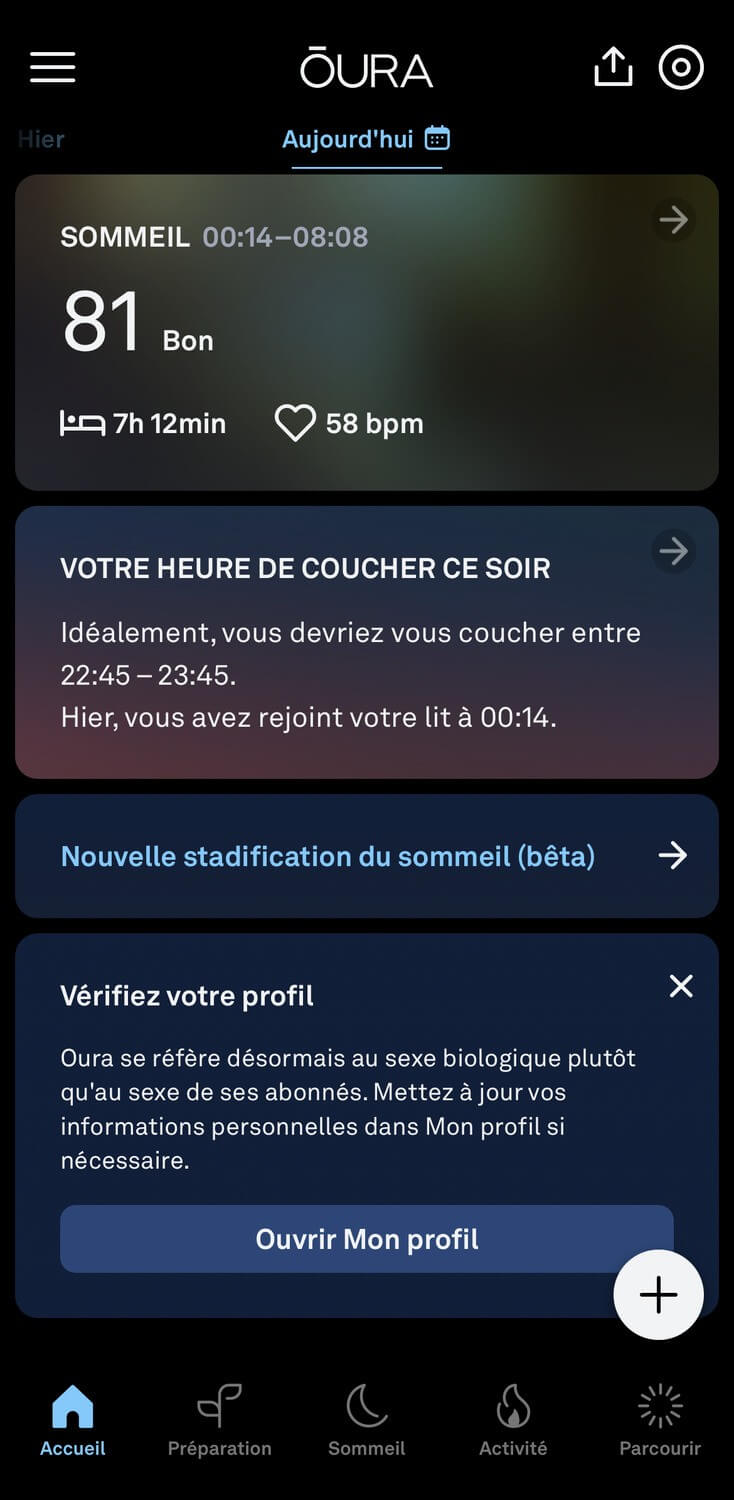Switch to the Sommeil tab
The image size is (734, 1500).
pos(367,1420)
